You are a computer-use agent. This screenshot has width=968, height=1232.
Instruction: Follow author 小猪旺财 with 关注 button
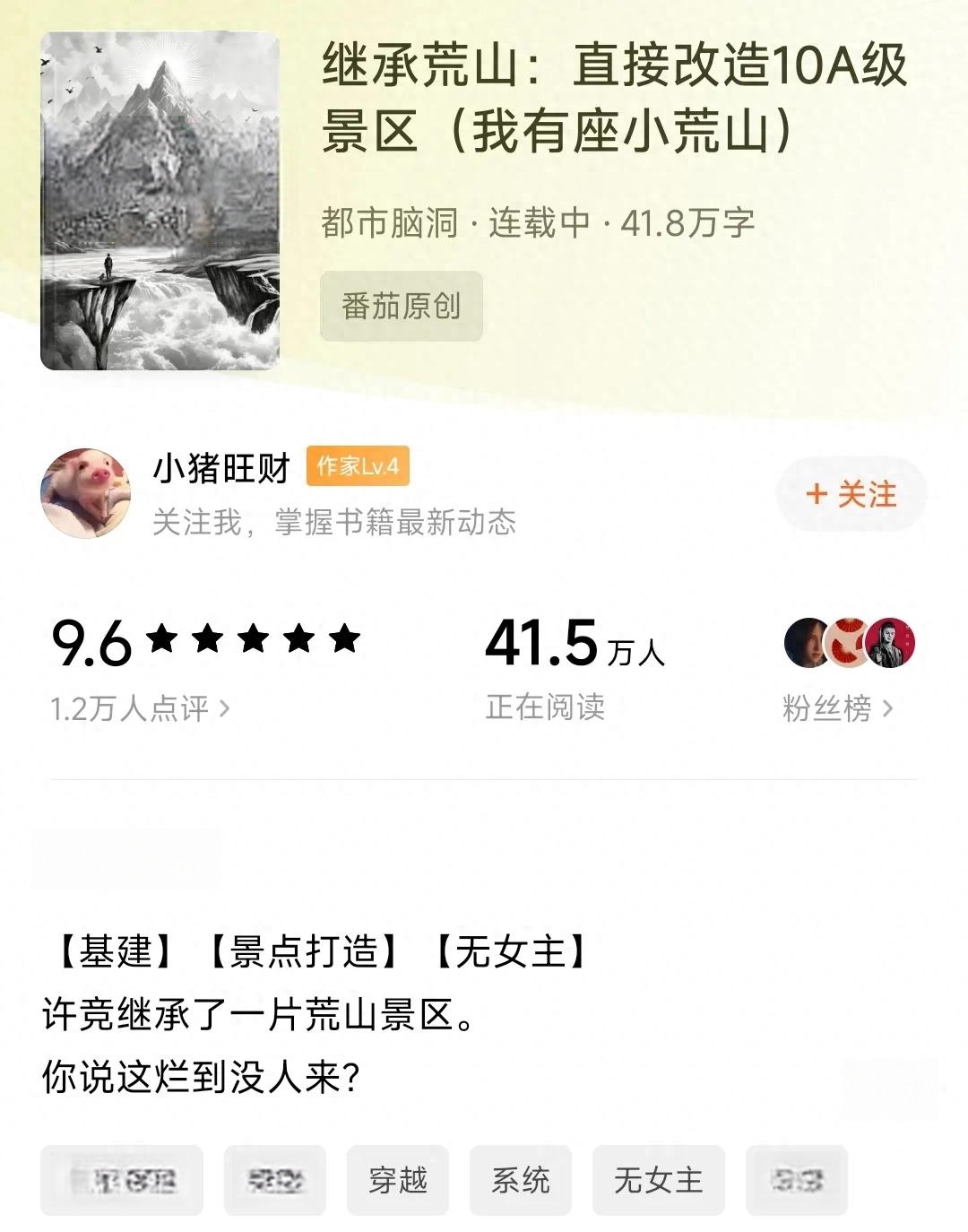851,494
